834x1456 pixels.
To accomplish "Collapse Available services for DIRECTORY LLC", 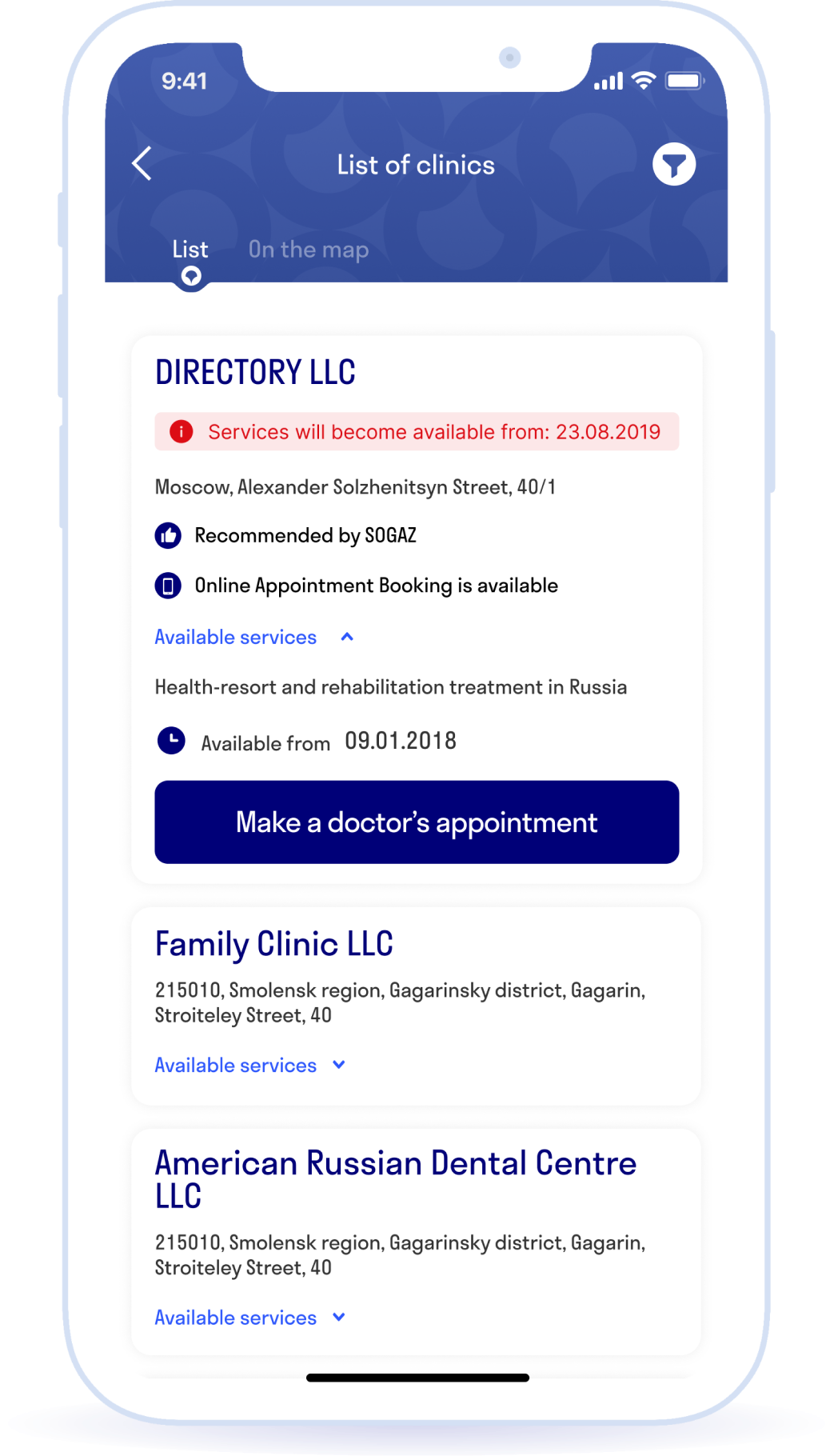I will pos(253,638).
